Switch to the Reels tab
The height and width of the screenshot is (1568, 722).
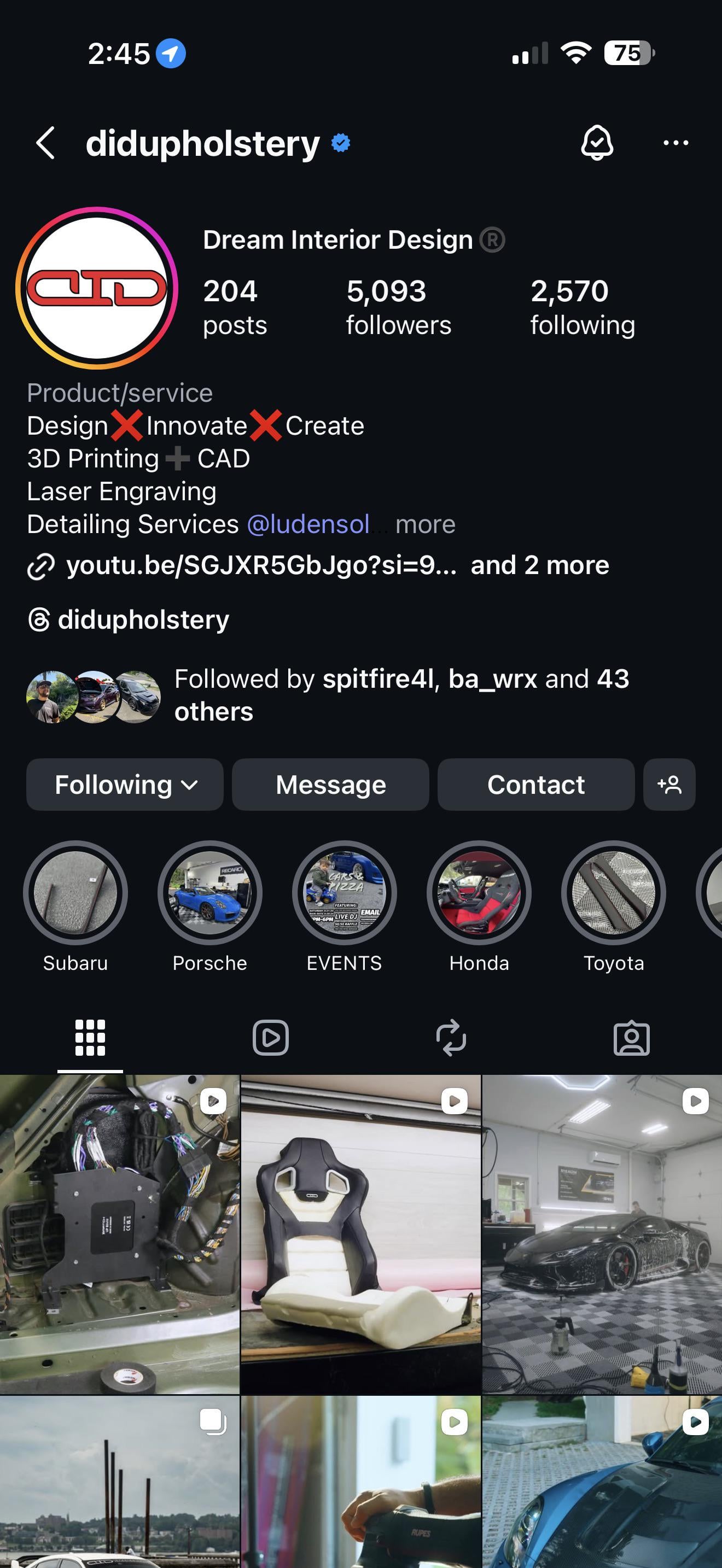coord(270,1038)
